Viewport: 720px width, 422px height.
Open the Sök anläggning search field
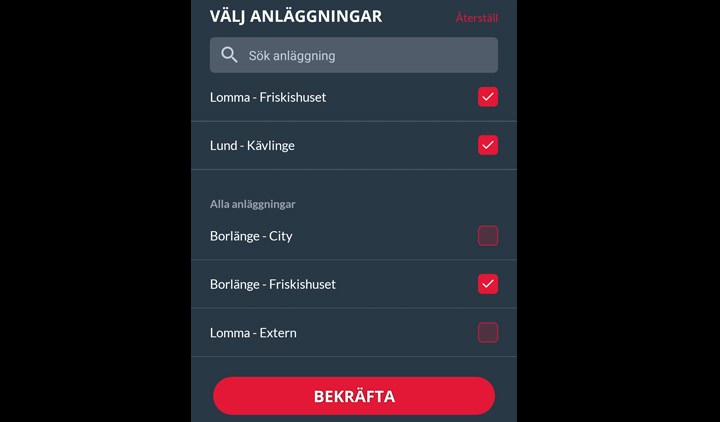(x=354, y=56)
